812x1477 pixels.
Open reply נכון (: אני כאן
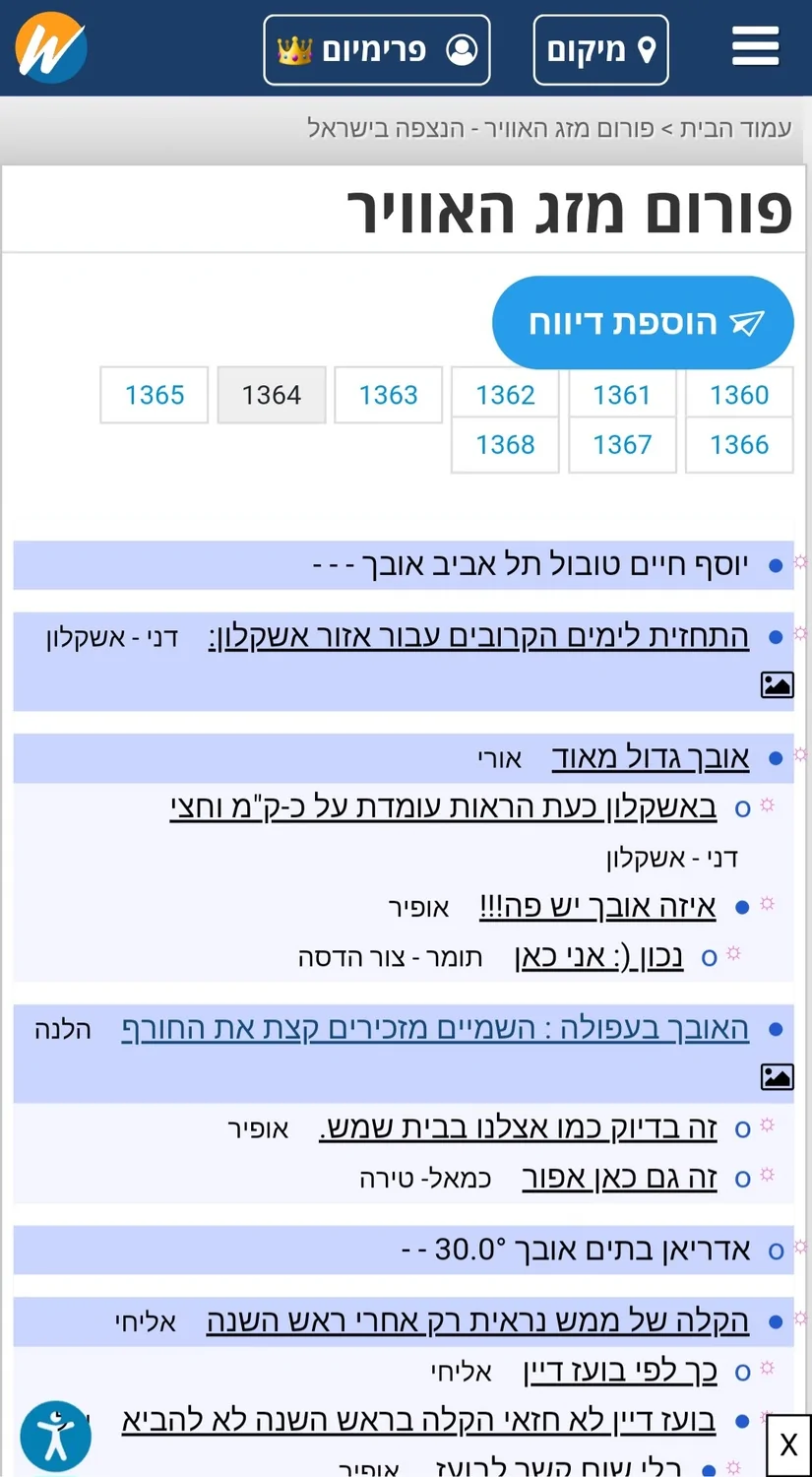point(598,956)
